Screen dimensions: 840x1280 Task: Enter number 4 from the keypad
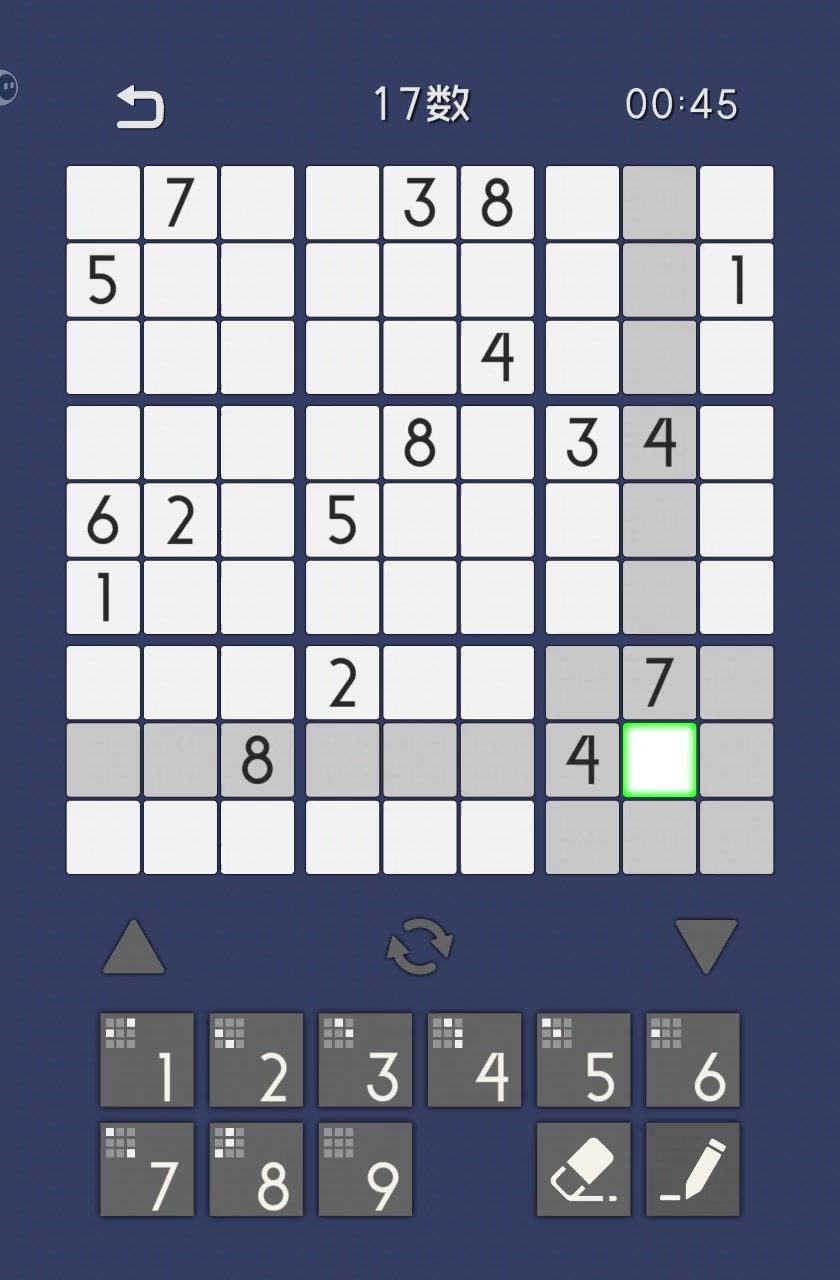coord(474,1060)
